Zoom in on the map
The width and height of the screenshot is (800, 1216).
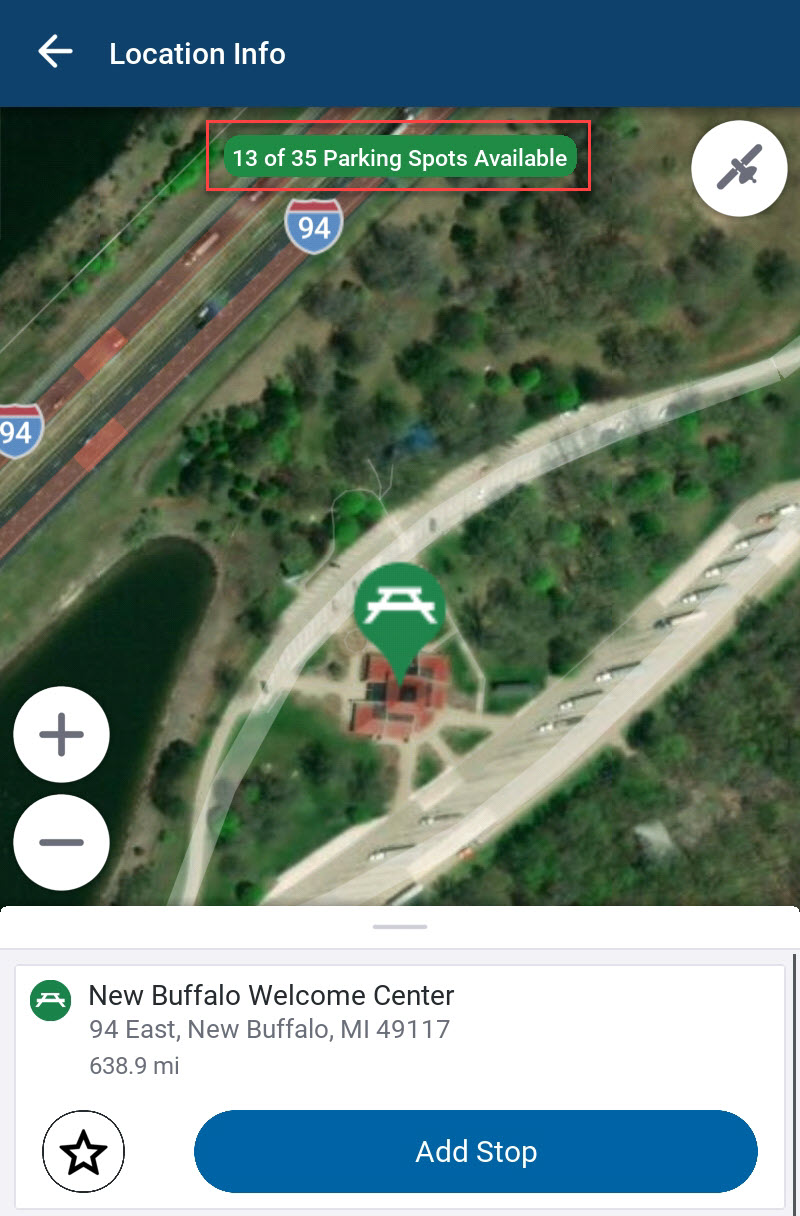(61, 735)
